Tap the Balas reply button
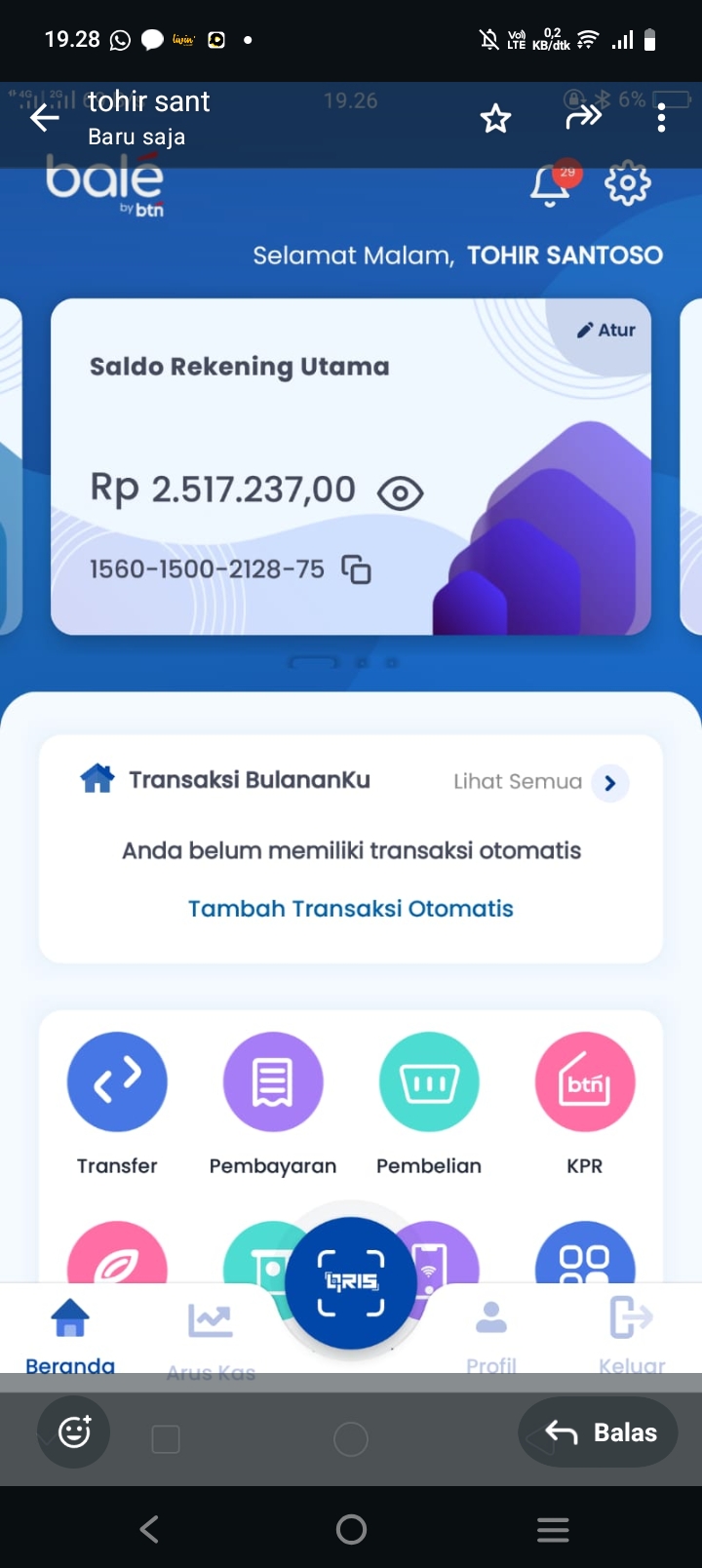702x1568 pixels. [x=599, y=1431]
